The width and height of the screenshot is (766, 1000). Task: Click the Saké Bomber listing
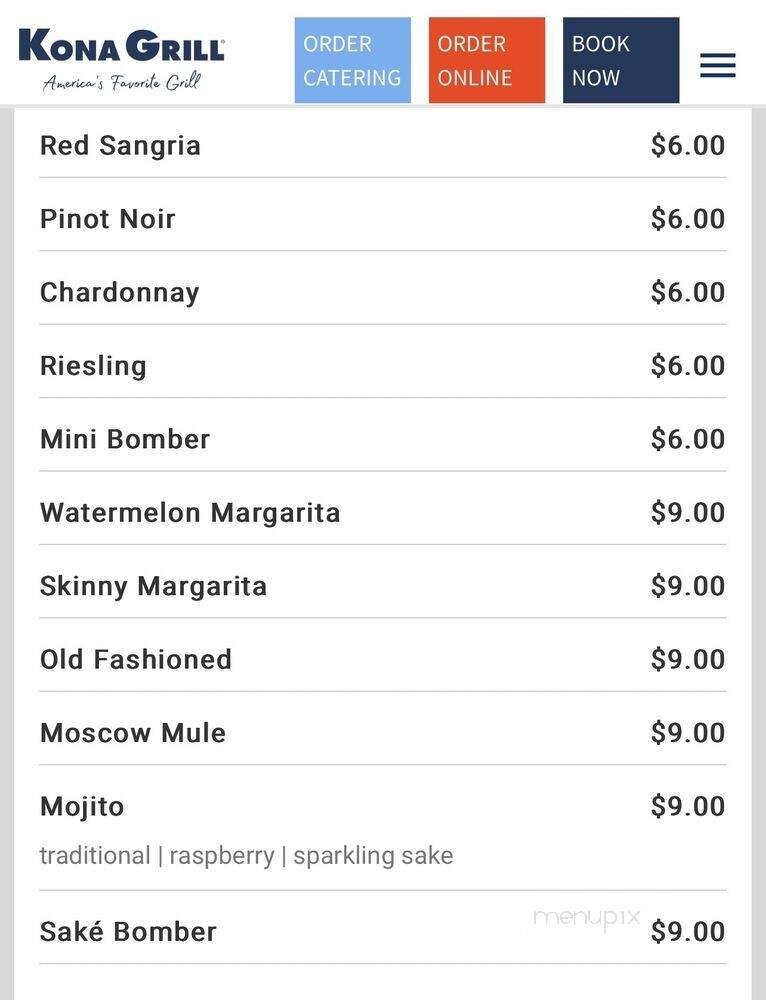pos(127,931)
